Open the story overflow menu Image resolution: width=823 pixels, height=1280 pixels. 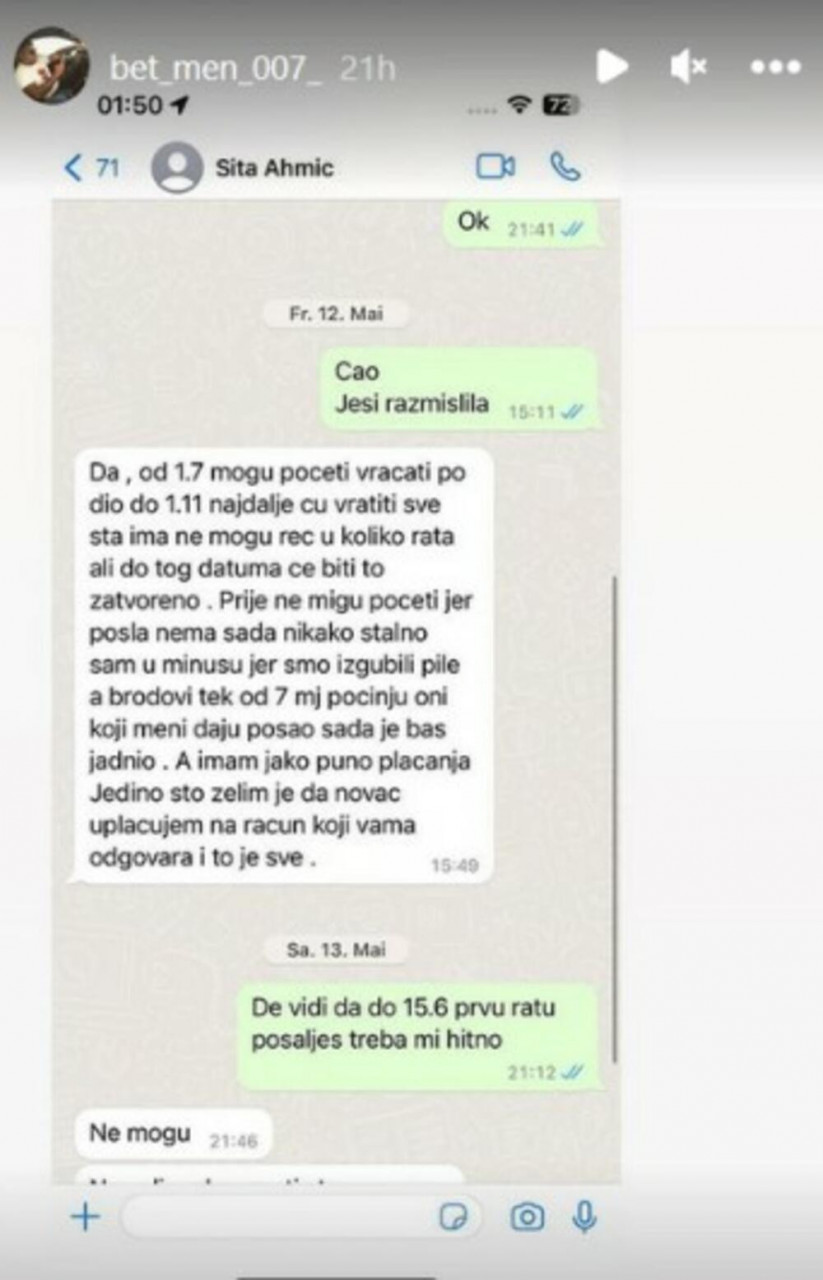pos(775,67)
